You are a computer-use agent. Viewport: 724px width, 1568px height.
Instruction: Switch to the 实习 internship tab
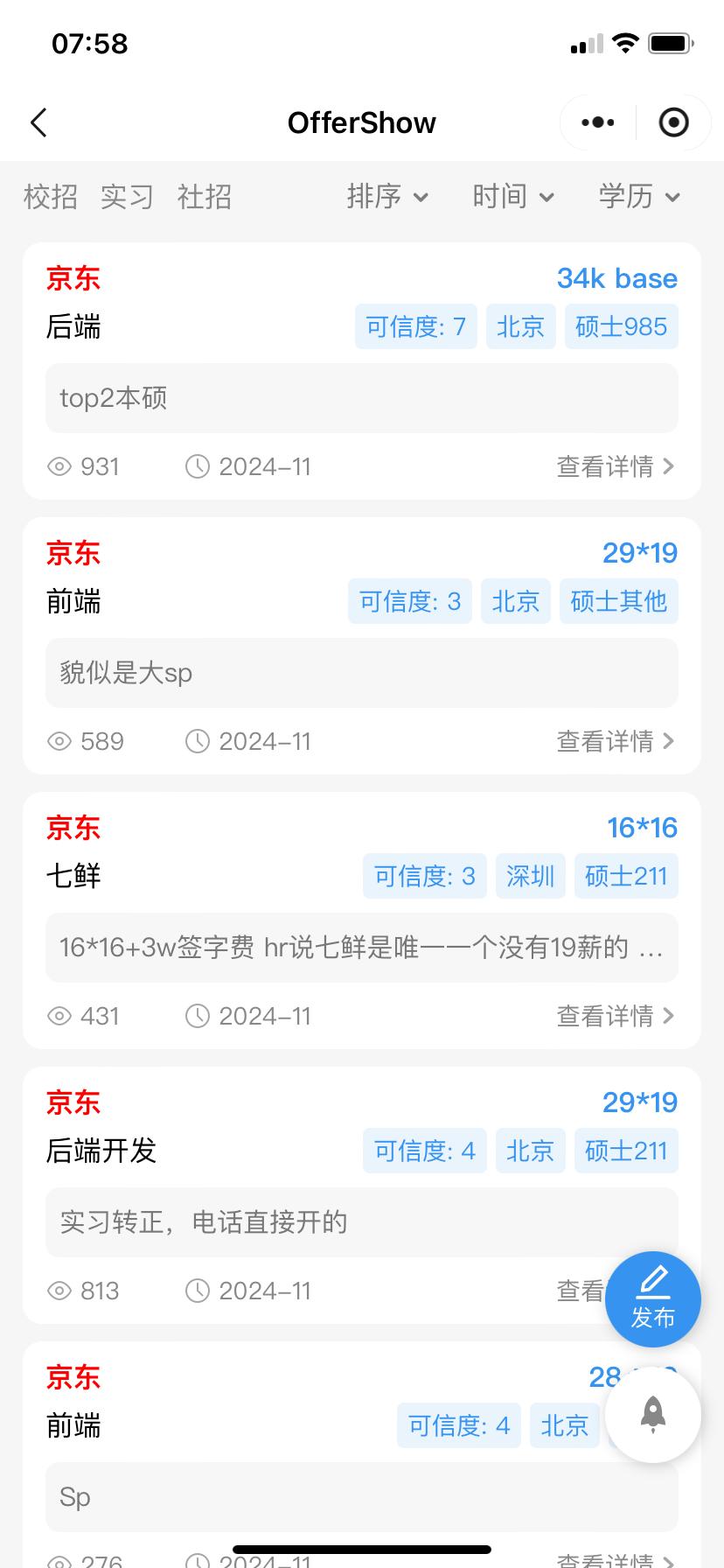coord(126,197)
